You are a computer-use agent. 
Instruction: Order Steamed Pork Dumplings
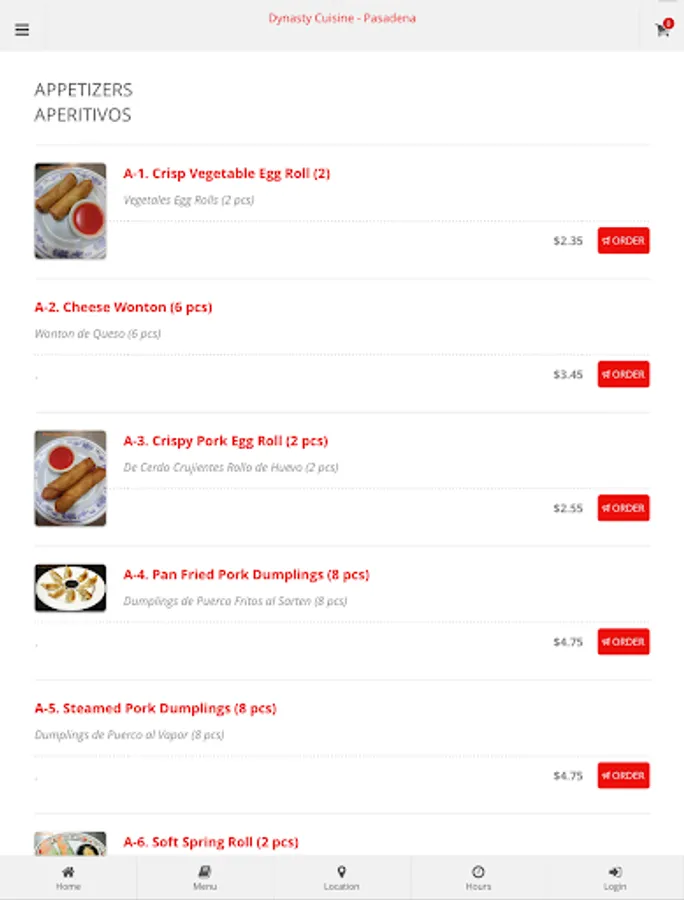(623, 775)
